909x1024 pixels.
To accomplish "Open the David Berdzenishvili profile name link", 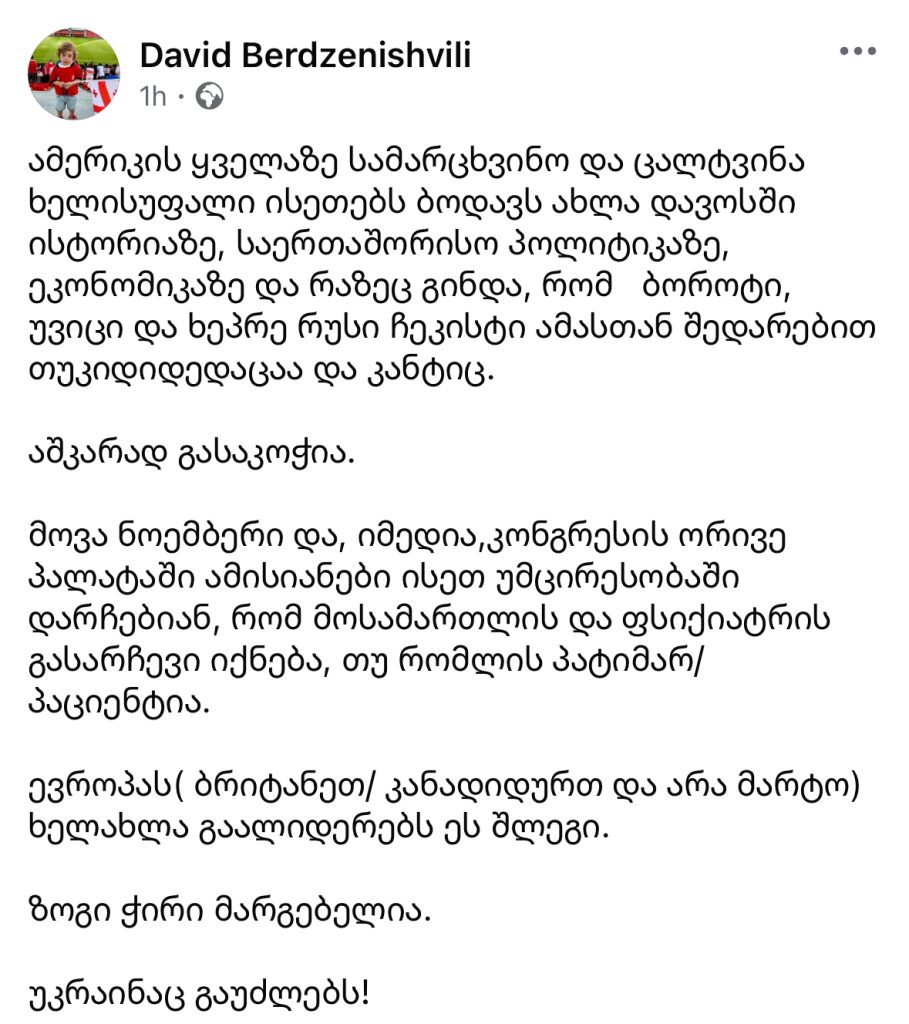I will click(305, 55).
